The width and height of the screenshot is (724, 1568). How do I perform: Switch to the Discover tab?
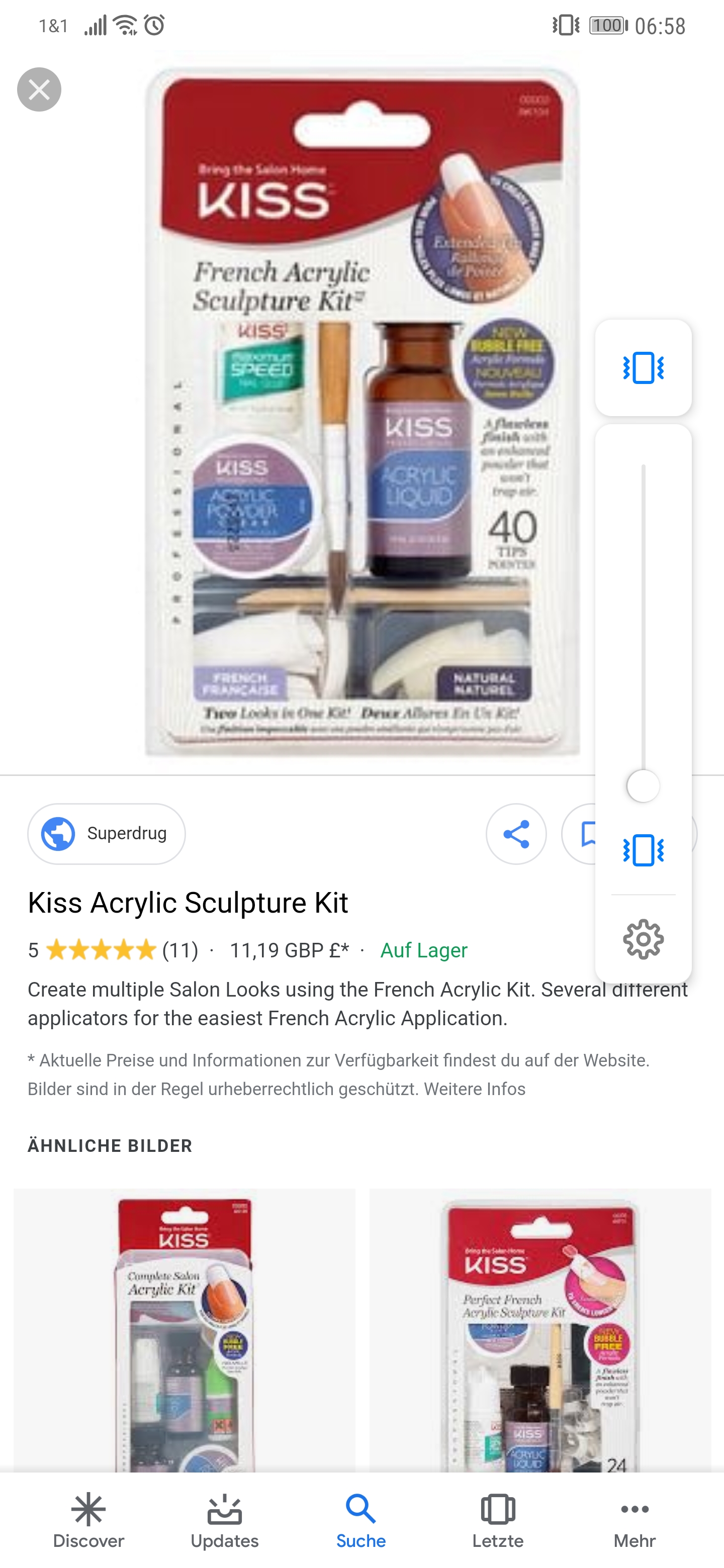[x=88, y=1521]
